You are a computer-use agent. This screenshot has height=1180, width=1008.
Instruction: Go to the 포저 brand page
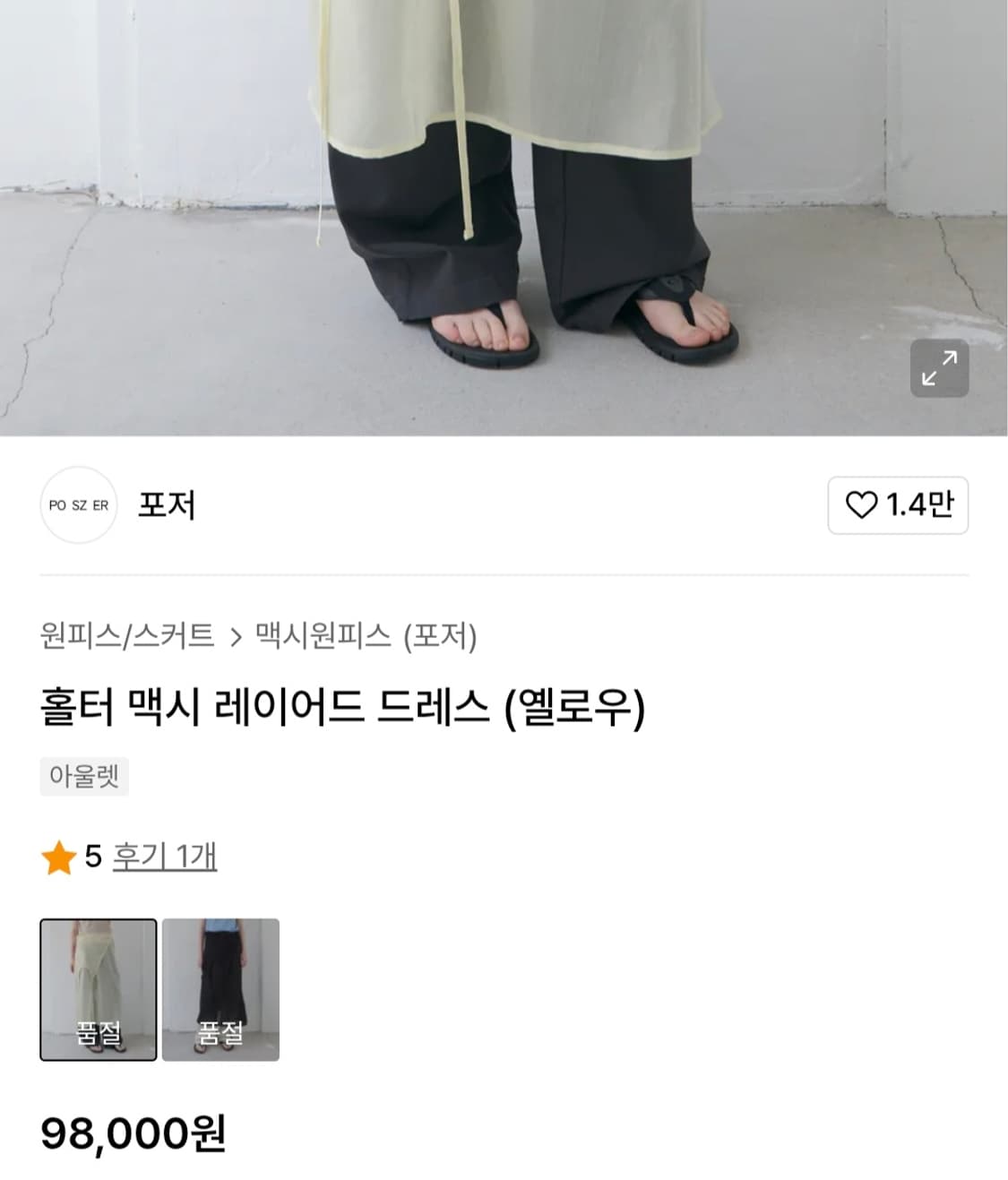168,505
